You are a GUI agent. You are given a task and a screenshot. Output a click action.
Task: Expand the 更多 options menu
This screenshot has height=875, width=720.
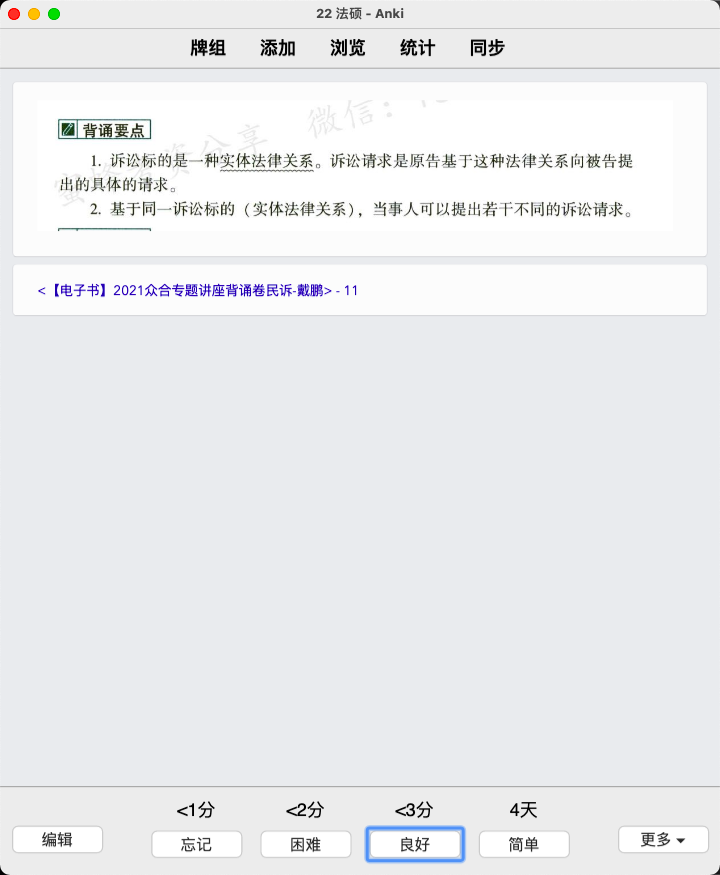coord(663,840)
